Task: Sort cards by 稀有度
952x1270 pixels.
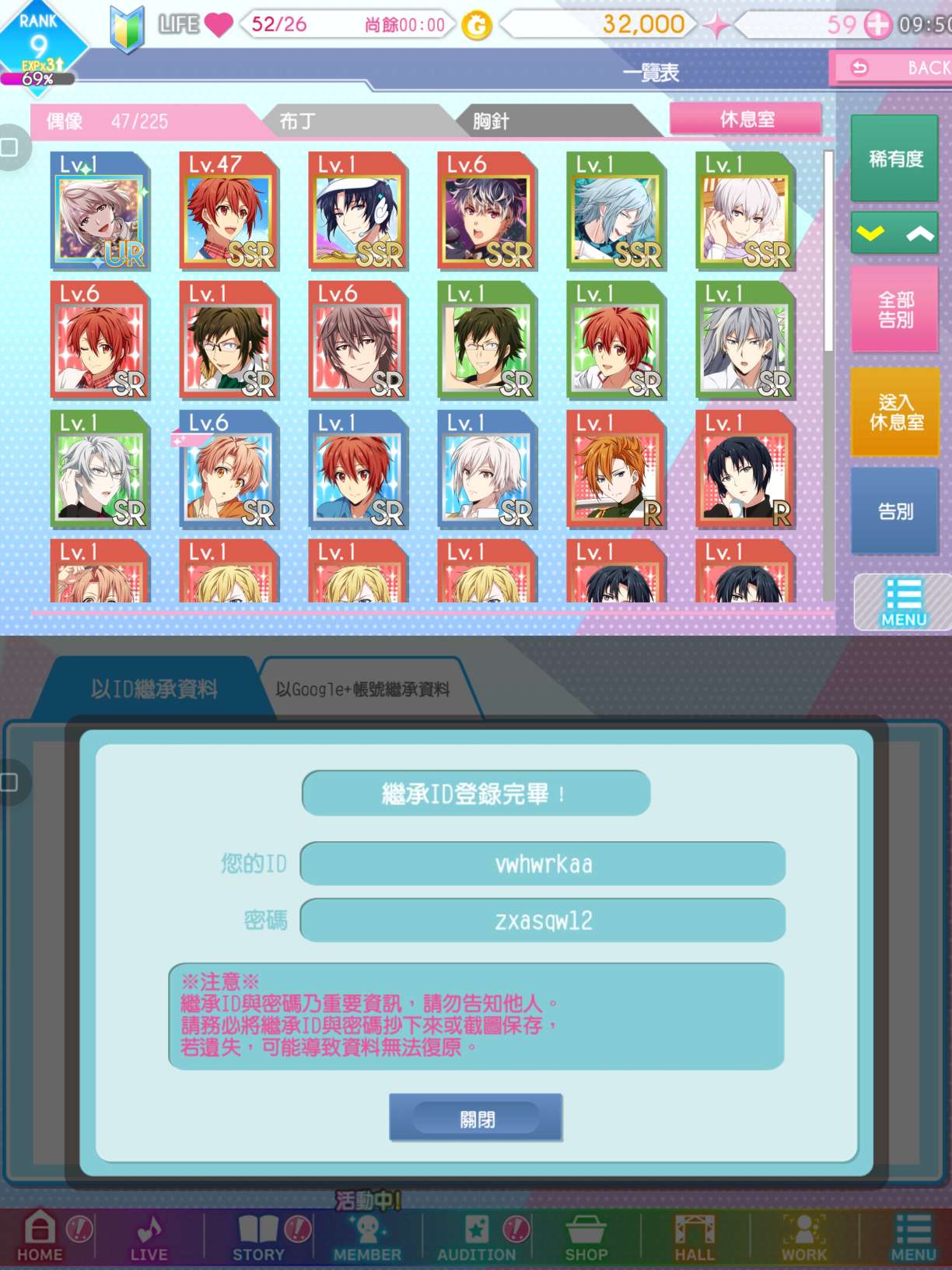Action: pos(894,159)
